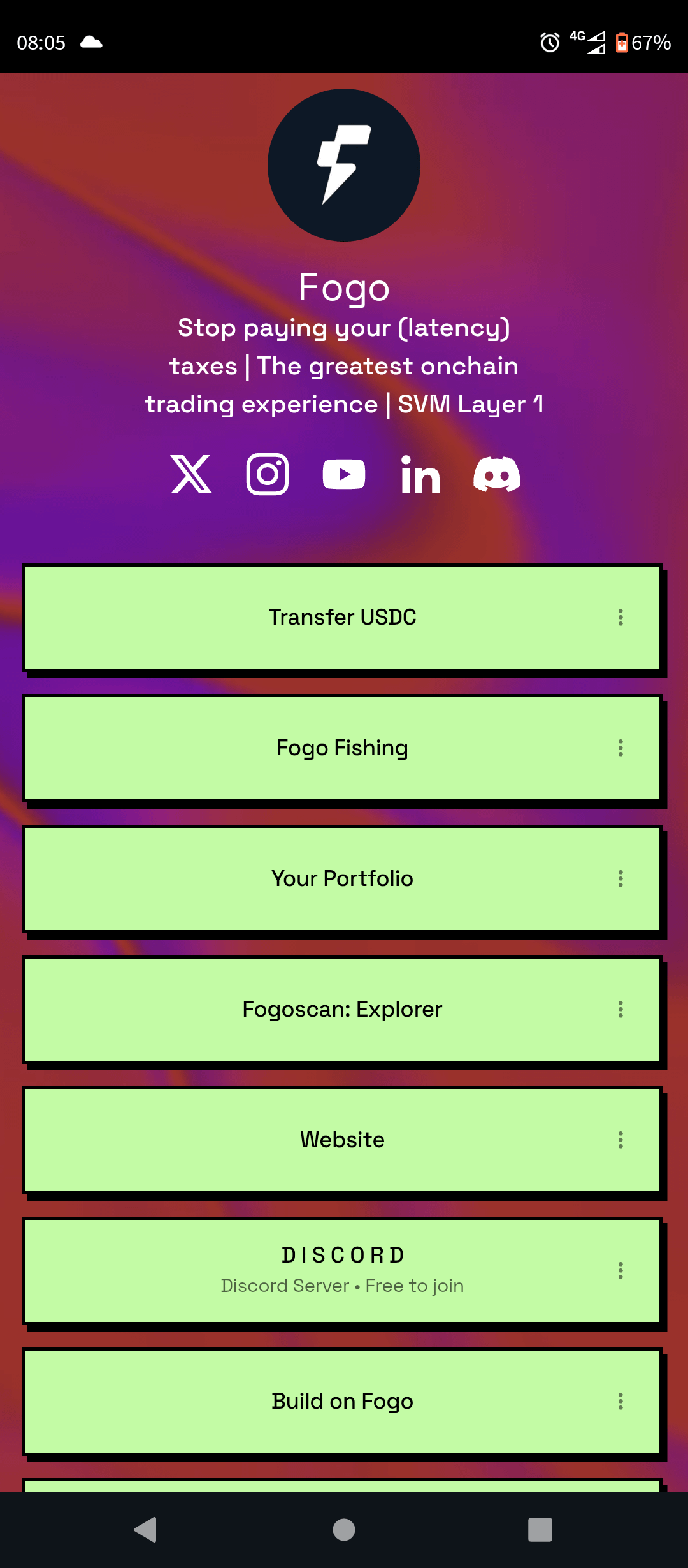Show options for Fogoscan: Explorer link
688x1568 pixels.
620,1009
